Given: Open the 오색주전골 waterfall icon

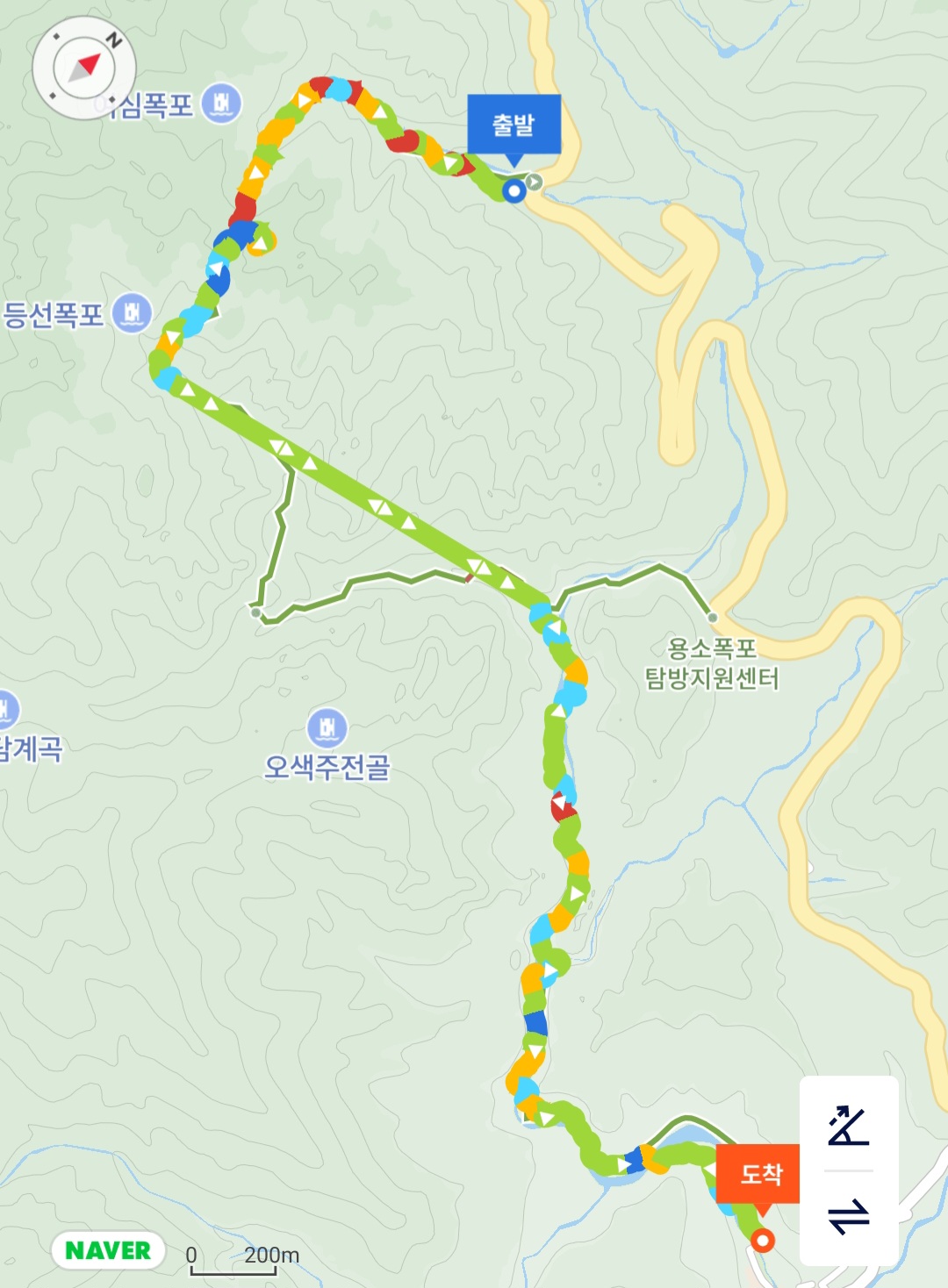Looking at the screenshot, I should click(x=326, y=726).
